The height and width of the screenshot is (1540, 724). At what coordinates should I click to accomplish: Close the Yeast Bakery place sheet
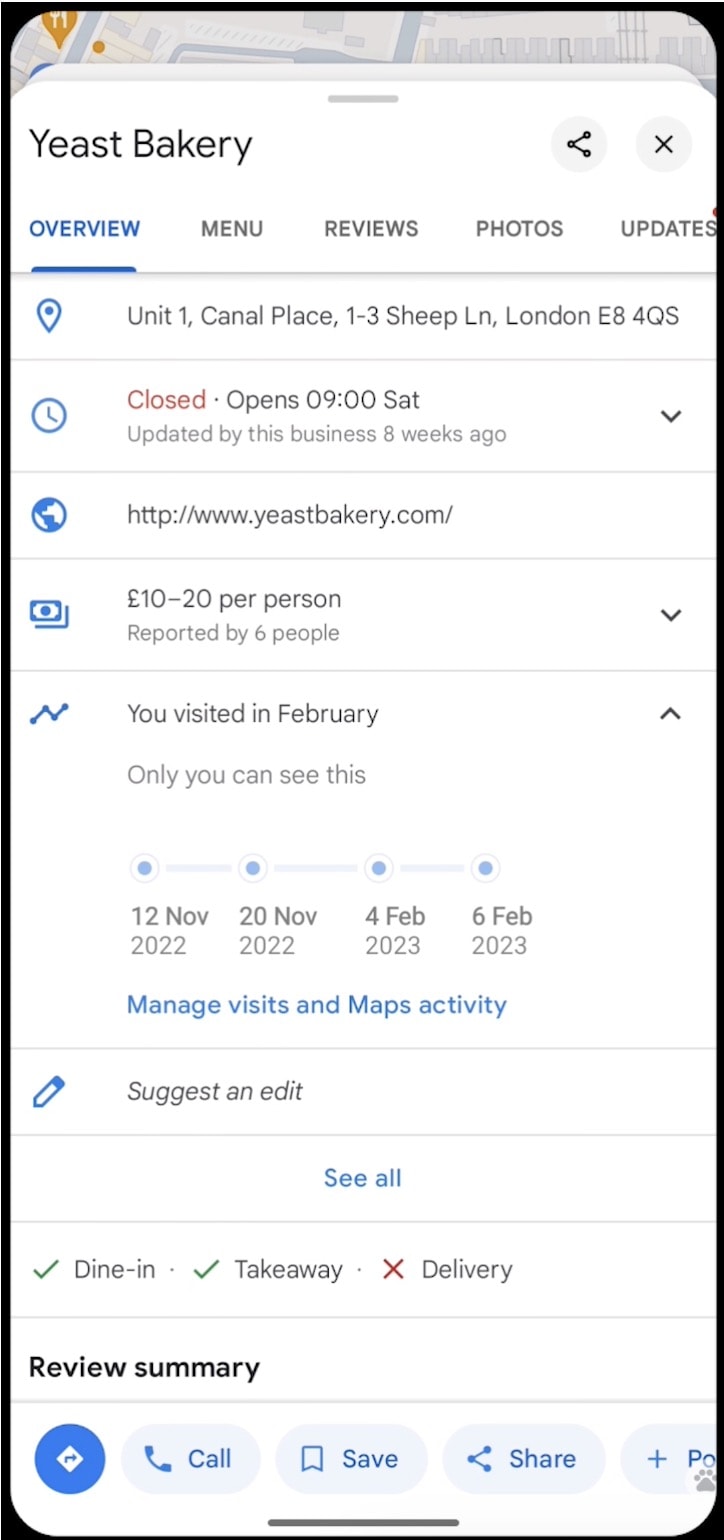point(664,144)
